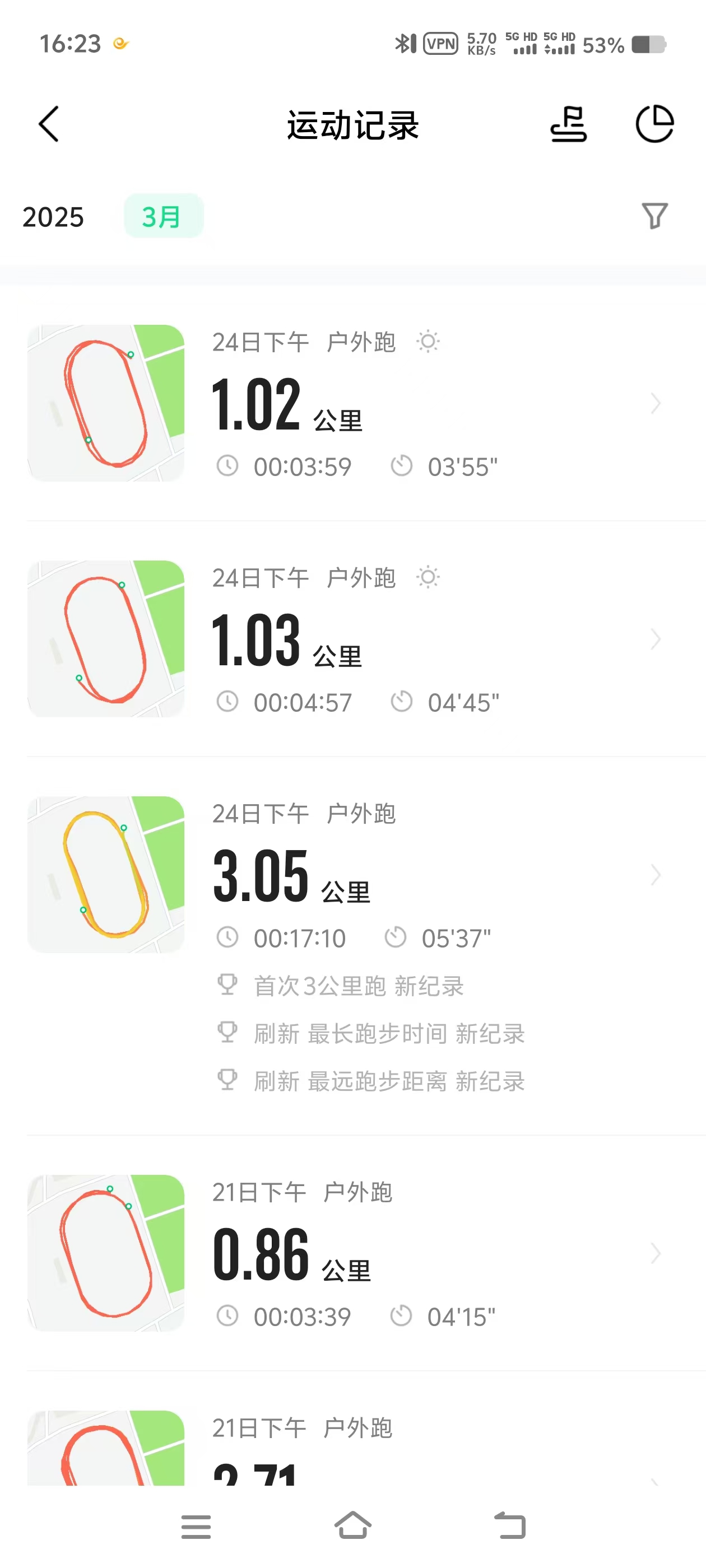Go back from 运动记录 page

point(49,124)
